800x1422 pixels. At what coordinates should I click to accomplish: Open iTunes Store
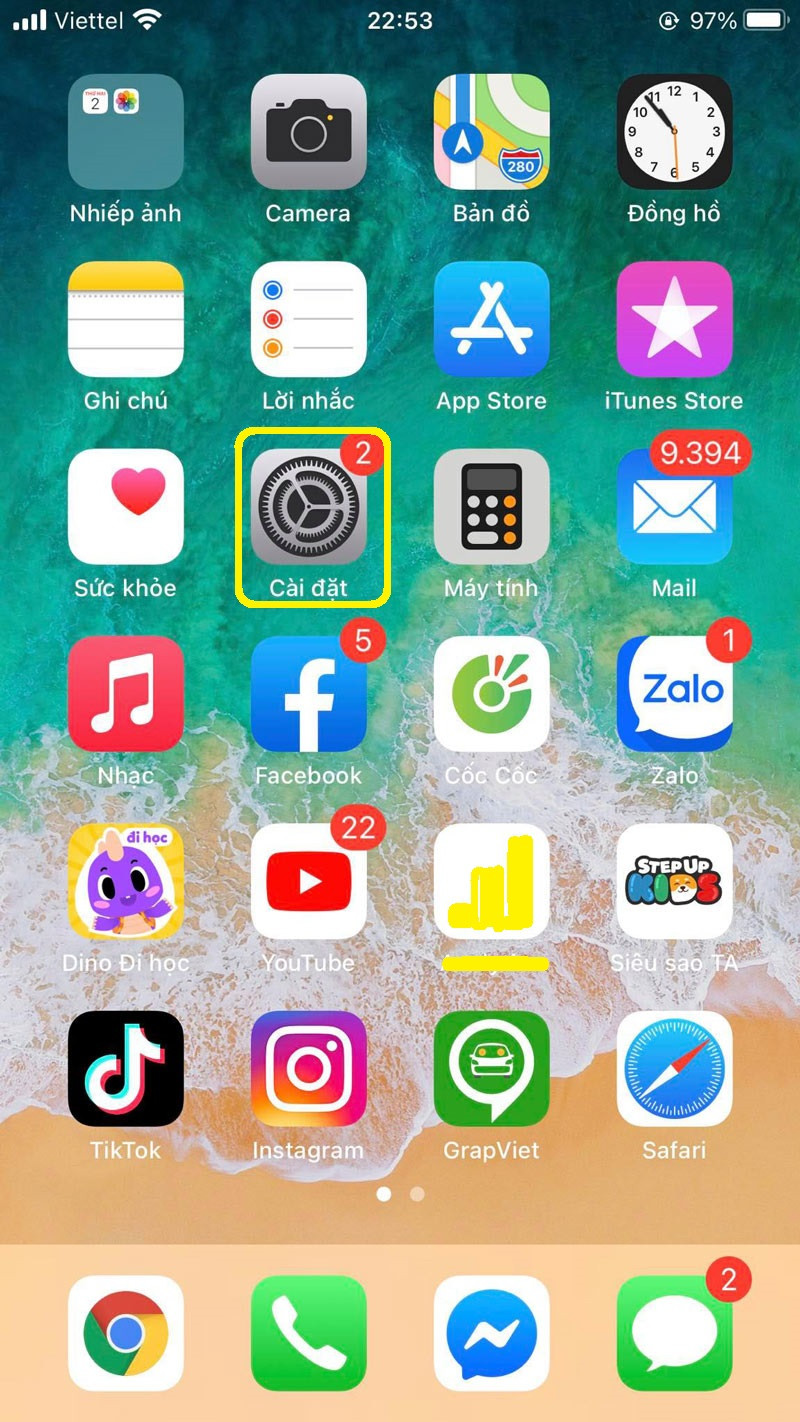point(674,319)
